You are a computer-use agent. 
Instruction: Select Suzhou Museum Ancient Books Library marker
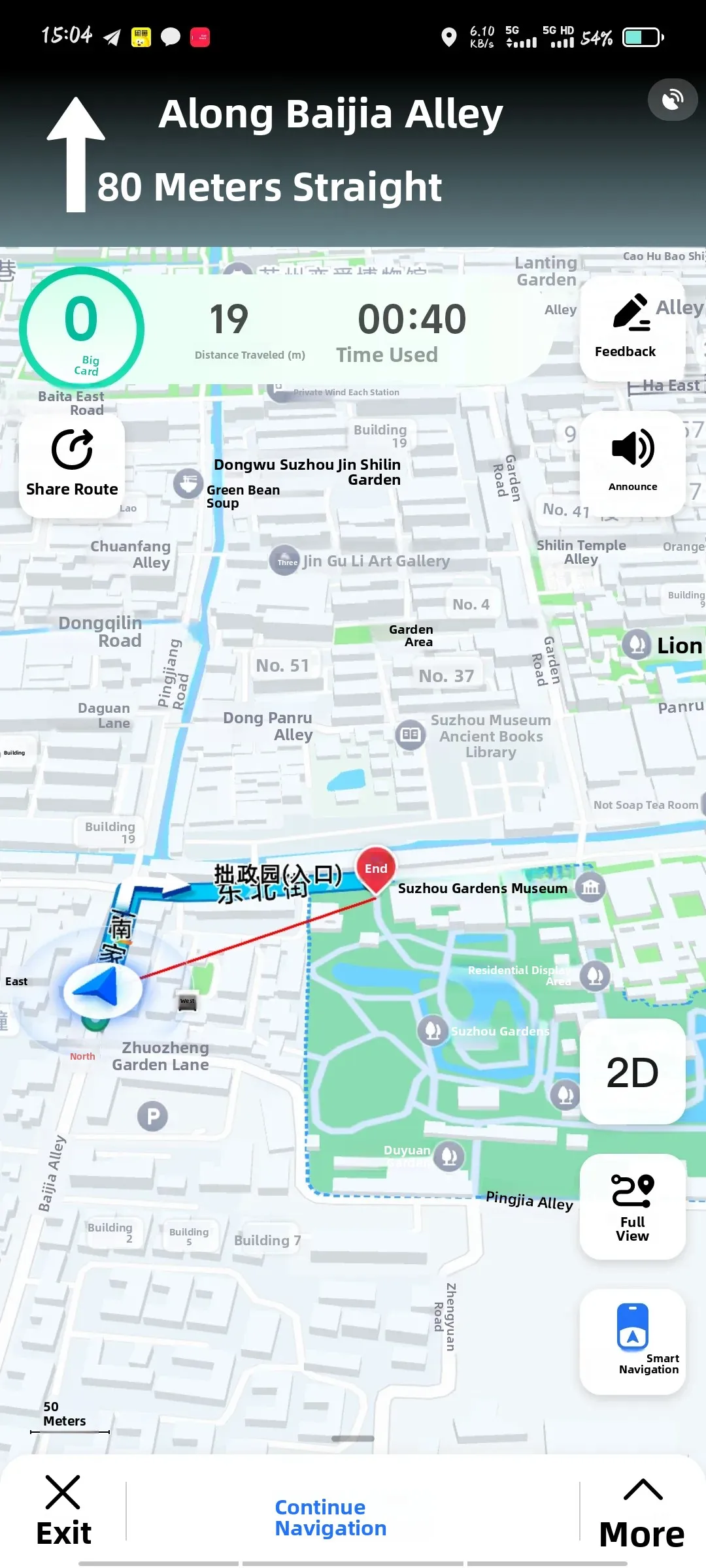(411, 735)
